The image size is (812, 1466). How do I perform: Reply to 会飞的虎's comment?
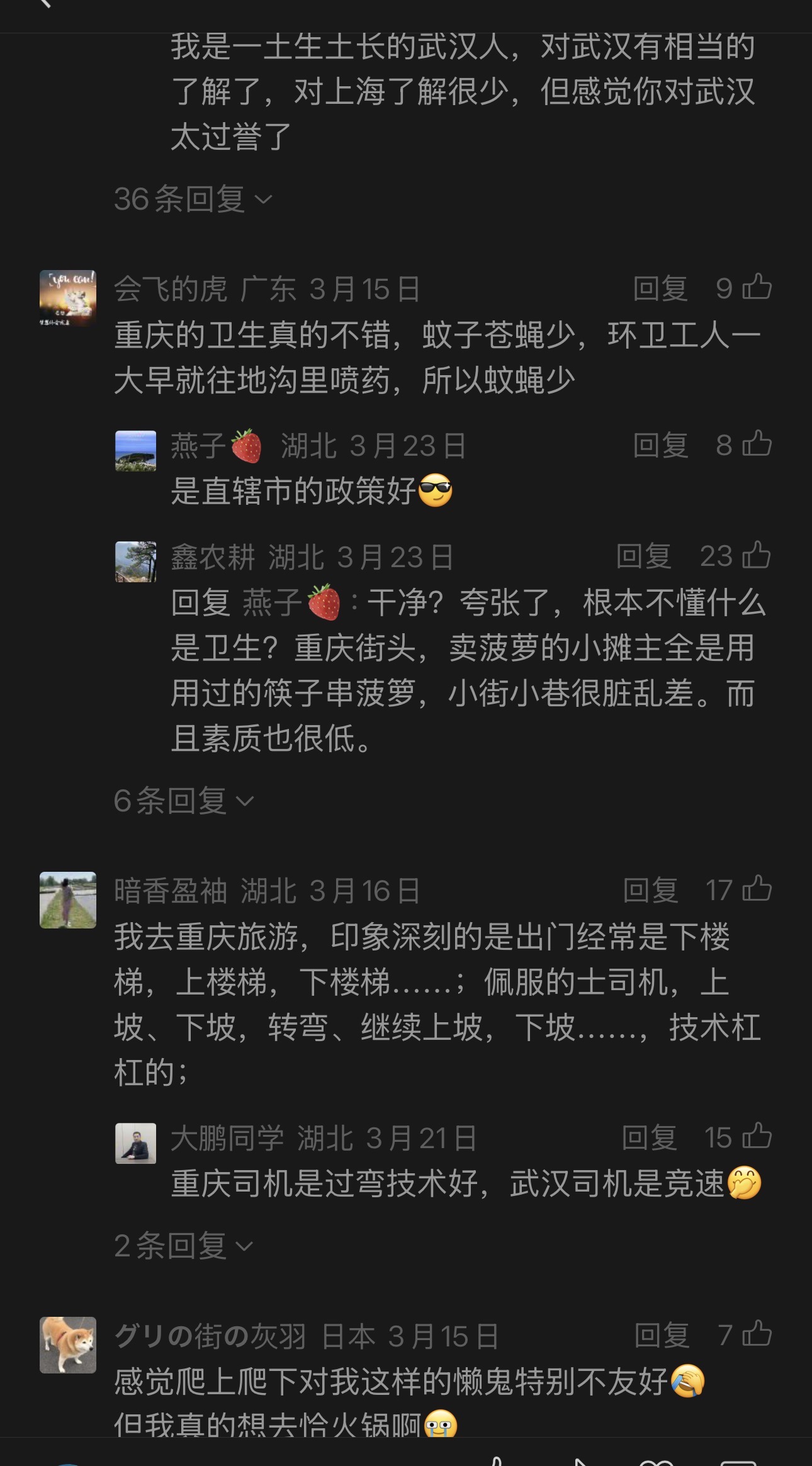coord(660,288)
